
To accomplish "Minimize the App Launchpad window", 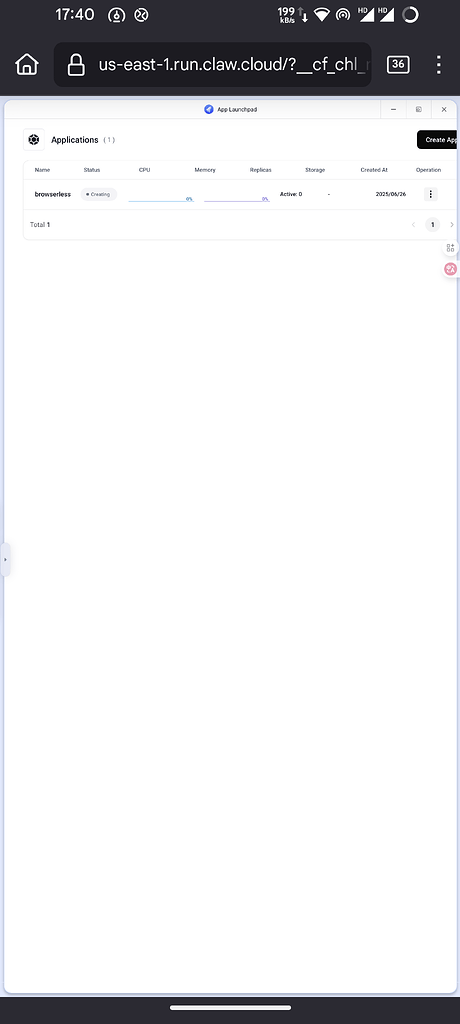I will tap(393, 110).
